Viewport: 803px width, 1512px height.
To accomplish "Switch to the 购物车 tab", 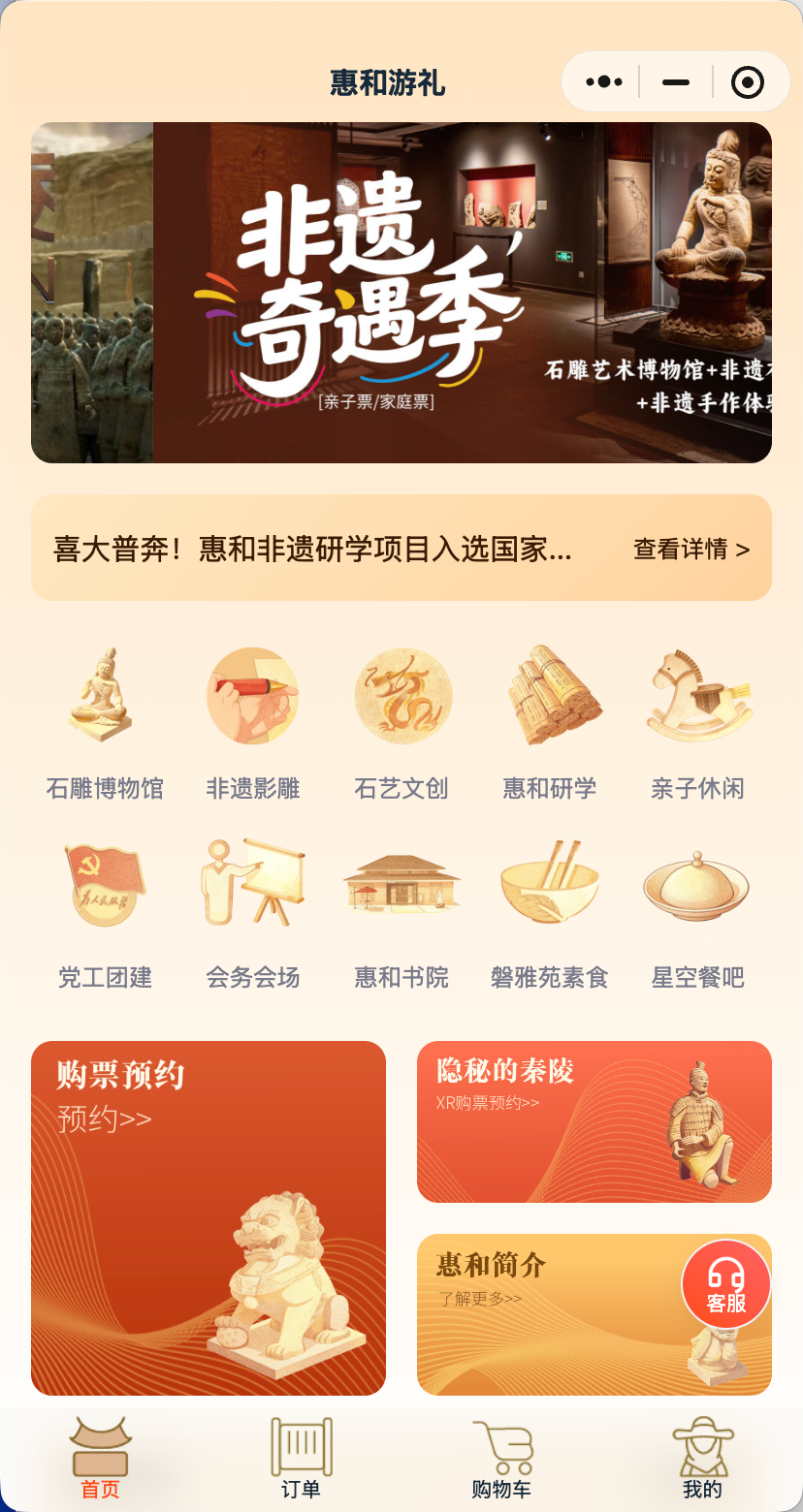I will (x=501, y=1460).
